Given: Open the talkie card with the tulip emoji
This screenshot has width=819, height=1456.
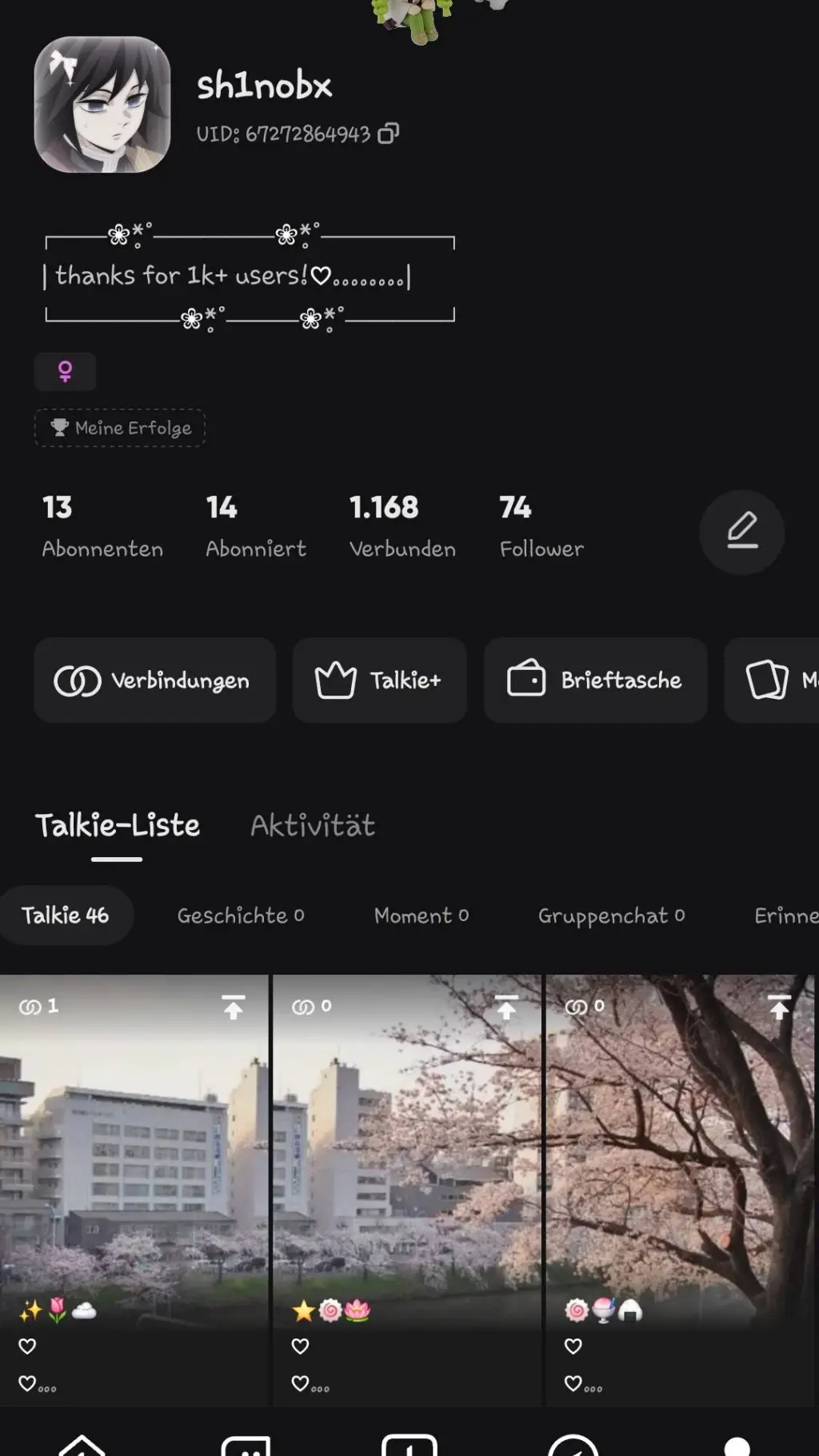Looking at the screenshot, I should click(x=134, y=1159).
